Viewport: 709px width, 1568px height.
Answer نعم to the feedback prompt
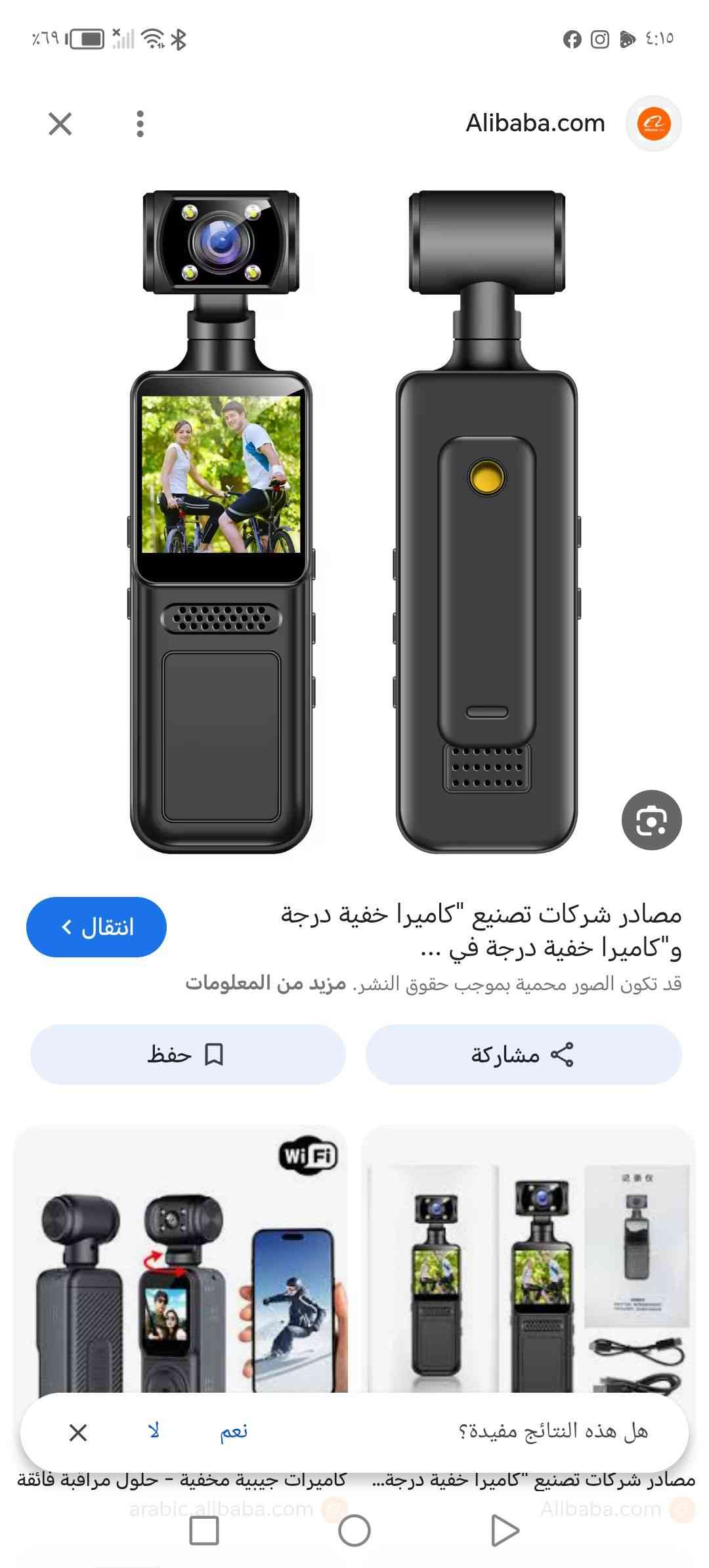click(234, 1431)
